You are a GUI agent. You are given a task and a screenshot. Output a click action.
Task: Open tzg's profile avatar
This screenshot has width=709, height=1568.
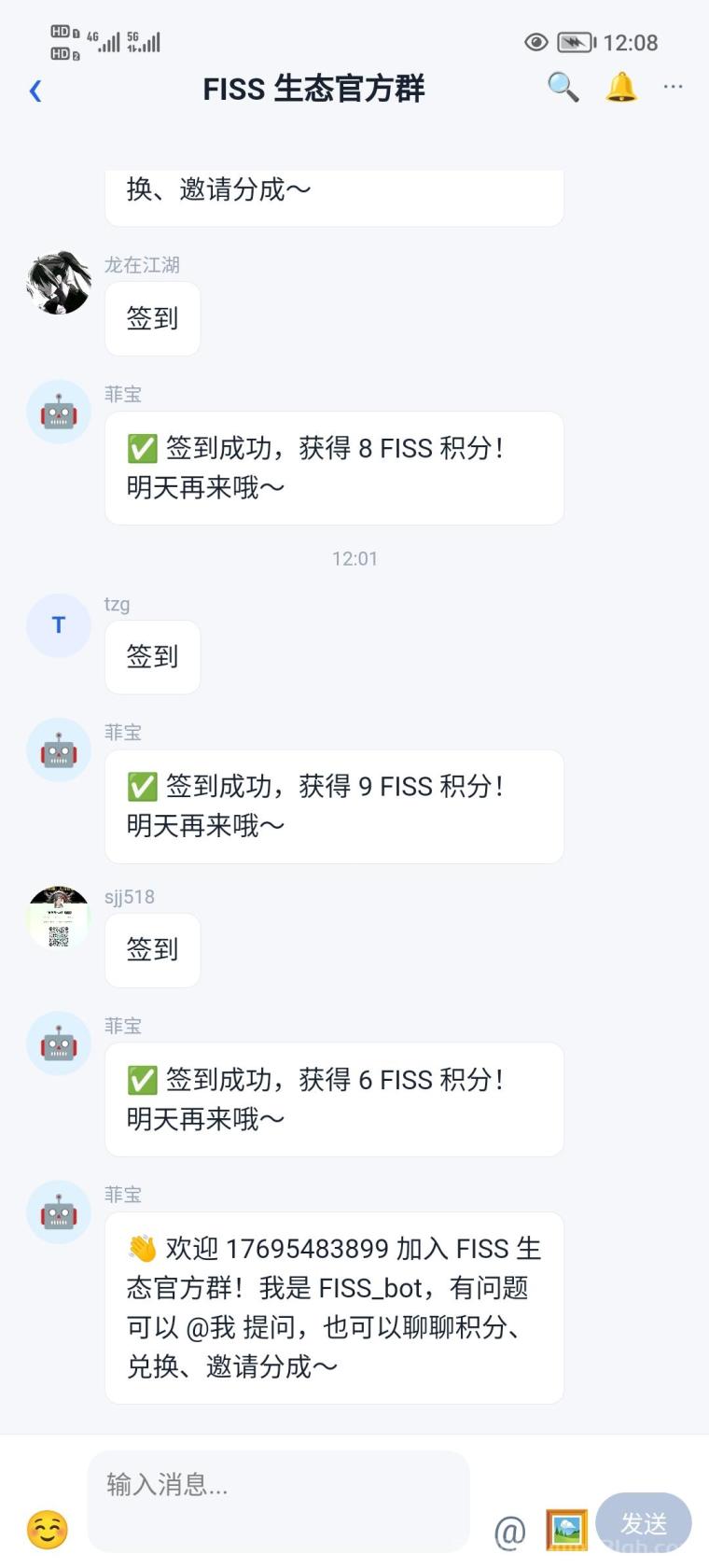click(x=59, y=625)
